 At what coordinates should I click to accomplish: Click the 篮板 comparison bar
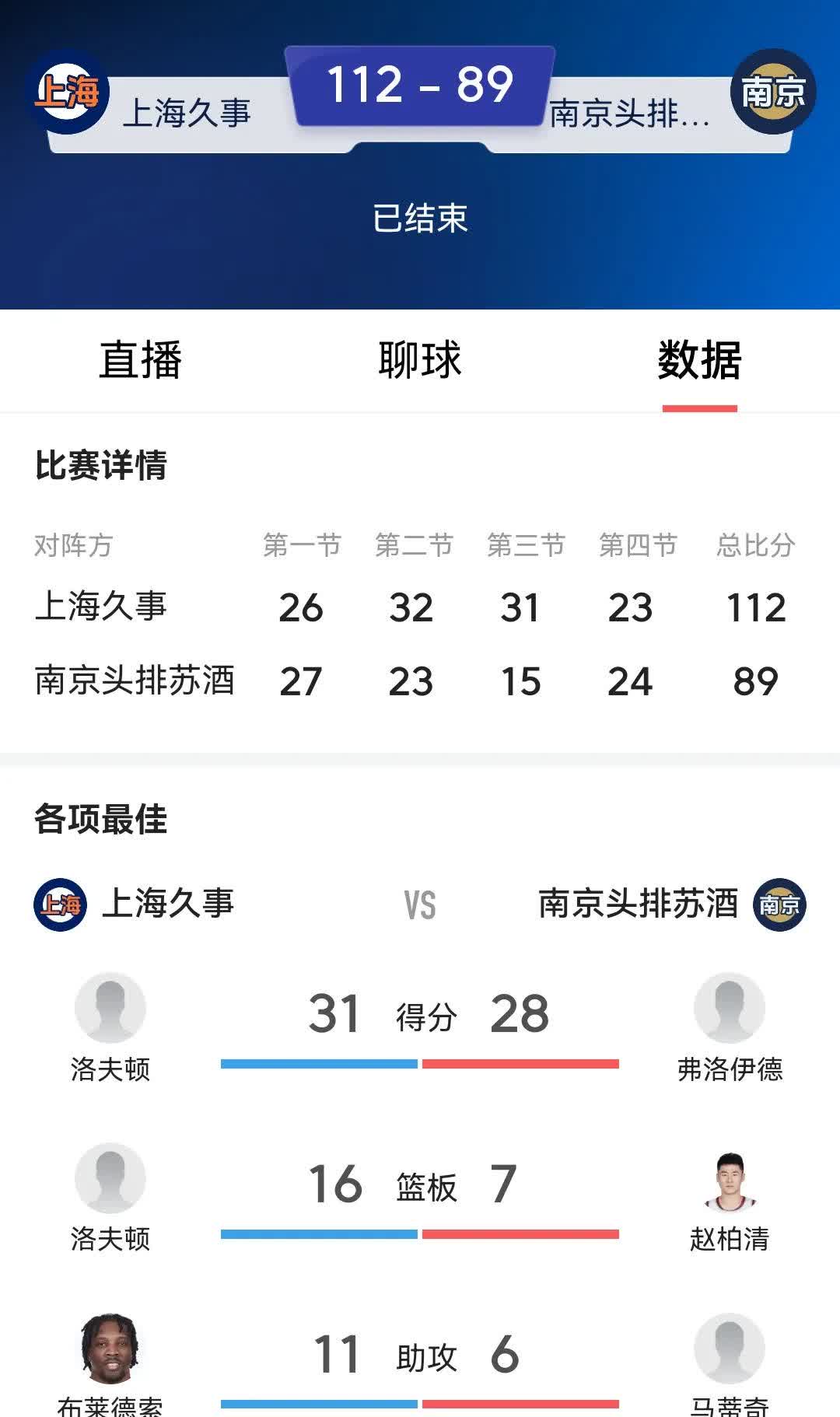(420, 1232)
